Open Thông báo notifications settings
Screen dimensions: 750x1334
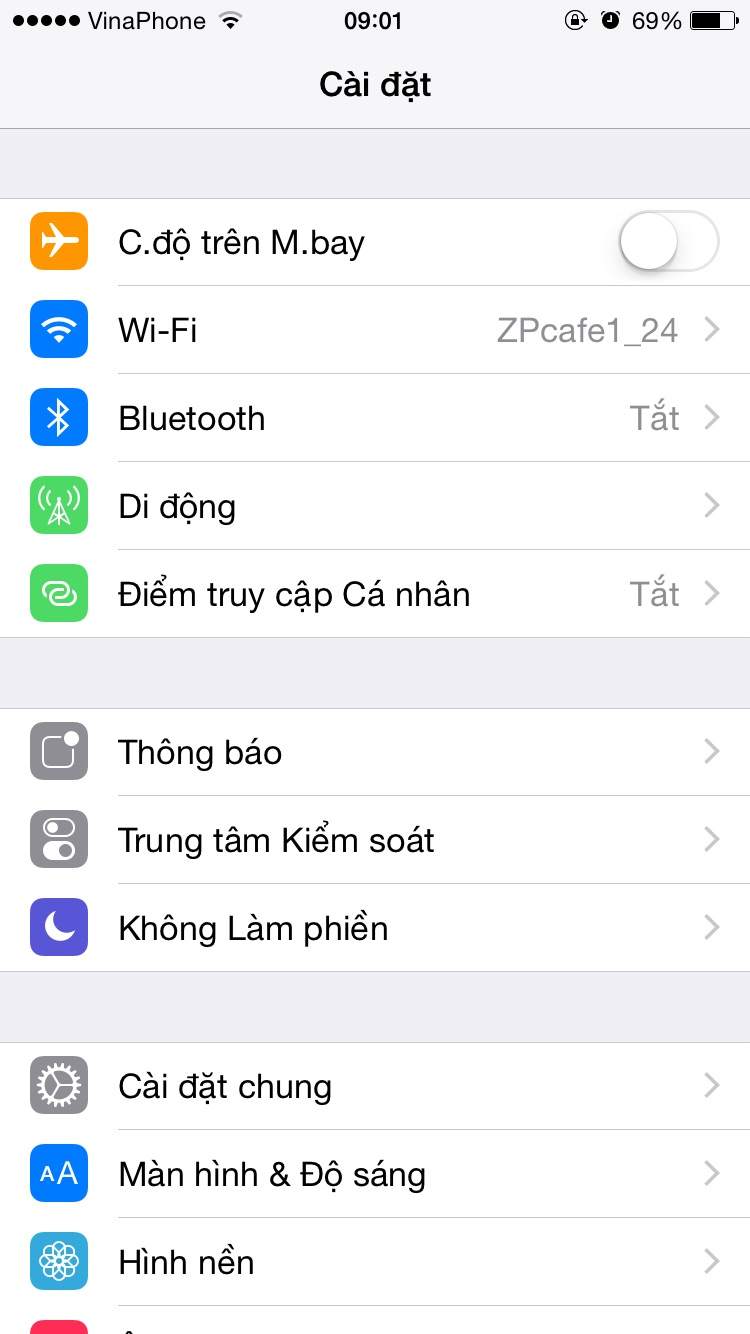click(x=375, y=752)
